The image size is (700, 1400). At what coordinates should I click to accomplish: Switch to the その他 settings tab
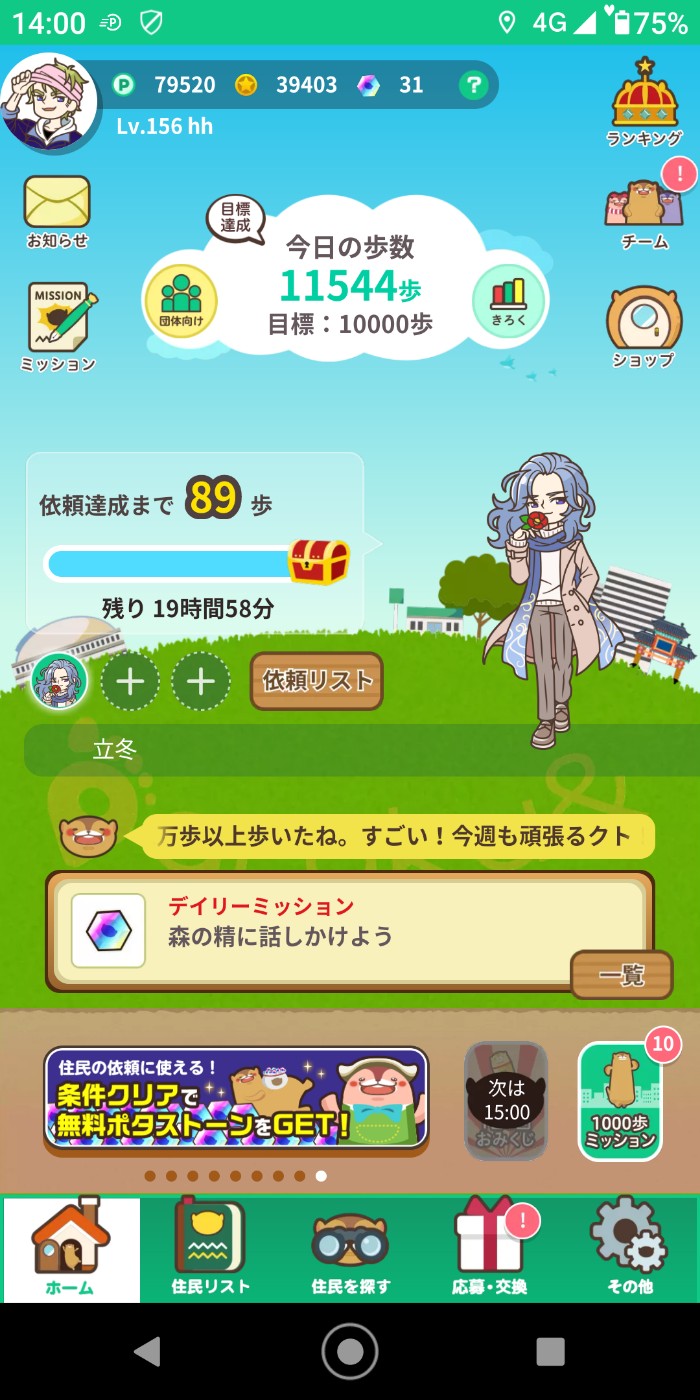[629, 1248]
